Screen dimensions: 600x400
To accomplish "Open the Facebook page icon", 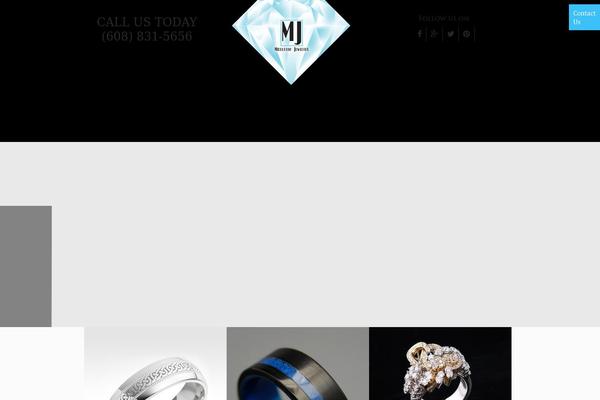I will [419, 34].
